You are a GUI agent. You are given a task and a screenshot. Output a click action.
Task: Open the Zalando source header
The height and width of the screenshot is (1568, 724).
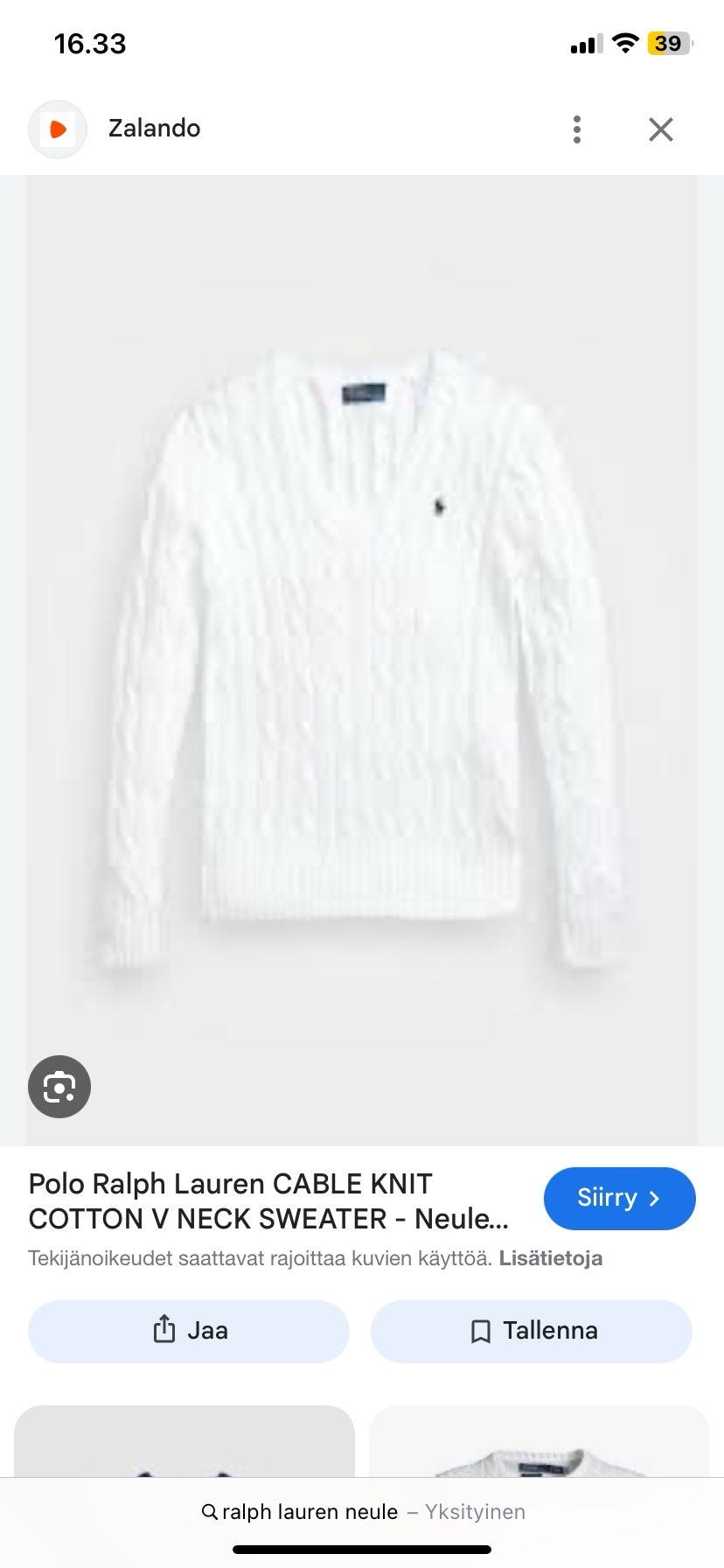tap(154, 129)
